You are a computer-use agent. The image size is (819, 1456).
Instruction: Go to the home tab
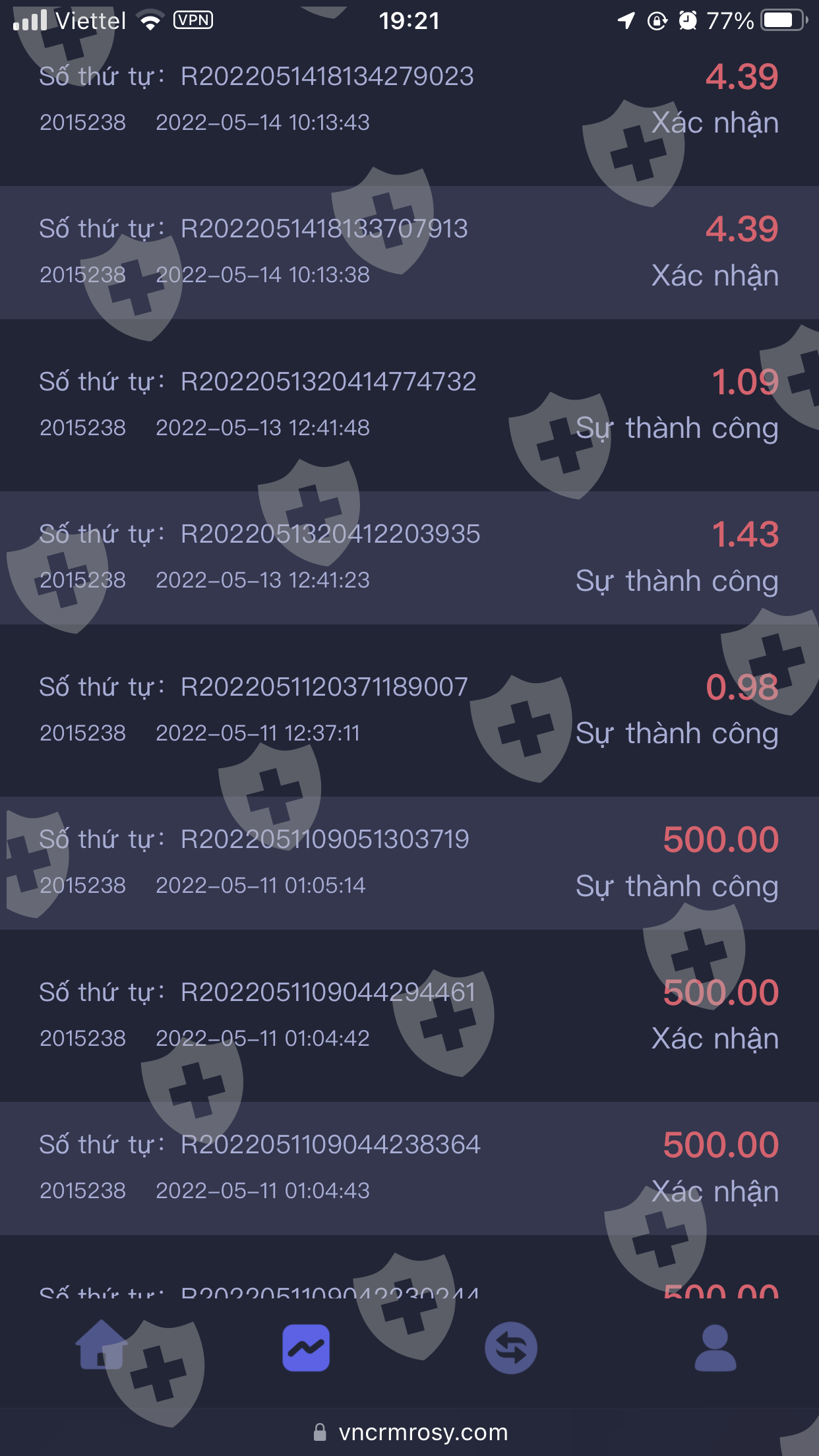tap(102, 1347)
